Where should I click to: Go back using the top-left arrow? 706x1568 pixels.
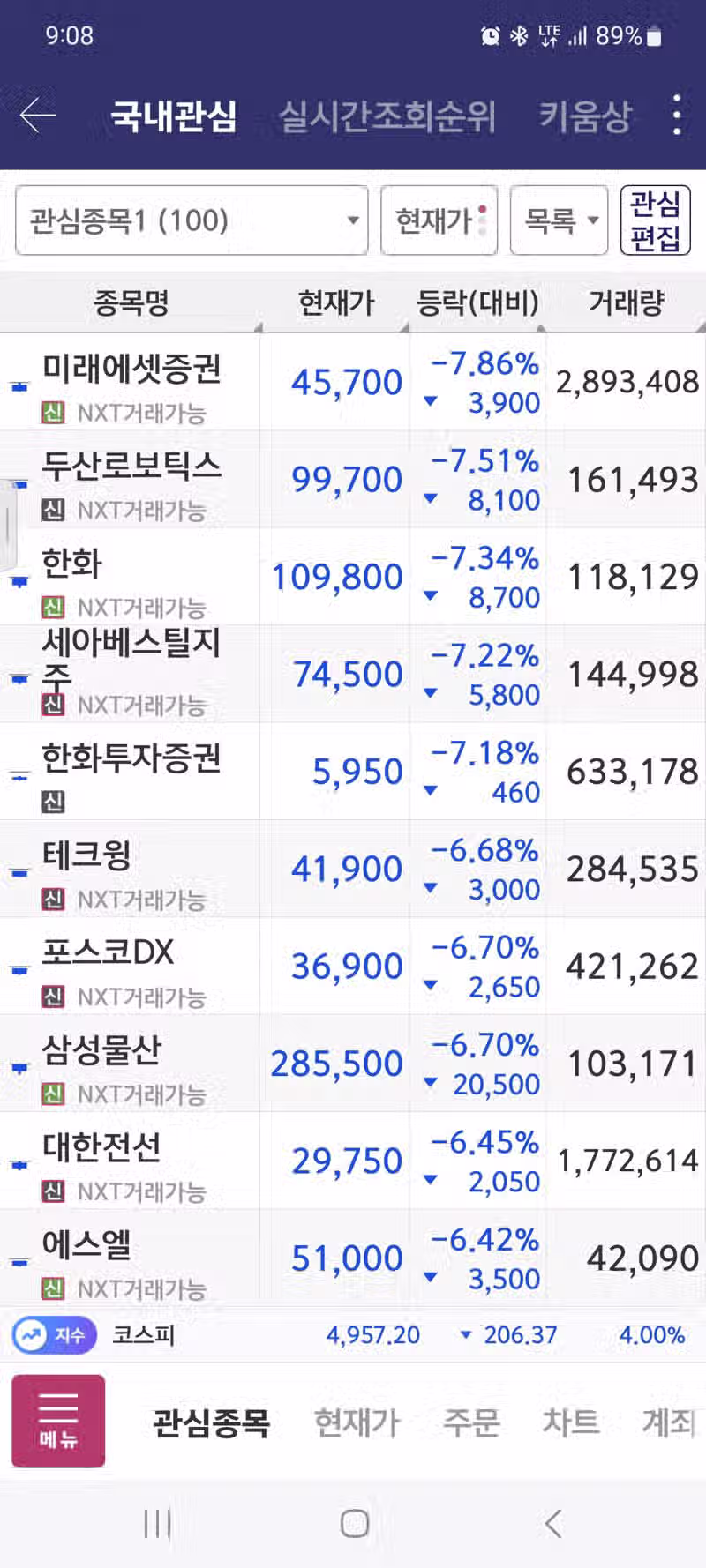(x=37, y=115)
